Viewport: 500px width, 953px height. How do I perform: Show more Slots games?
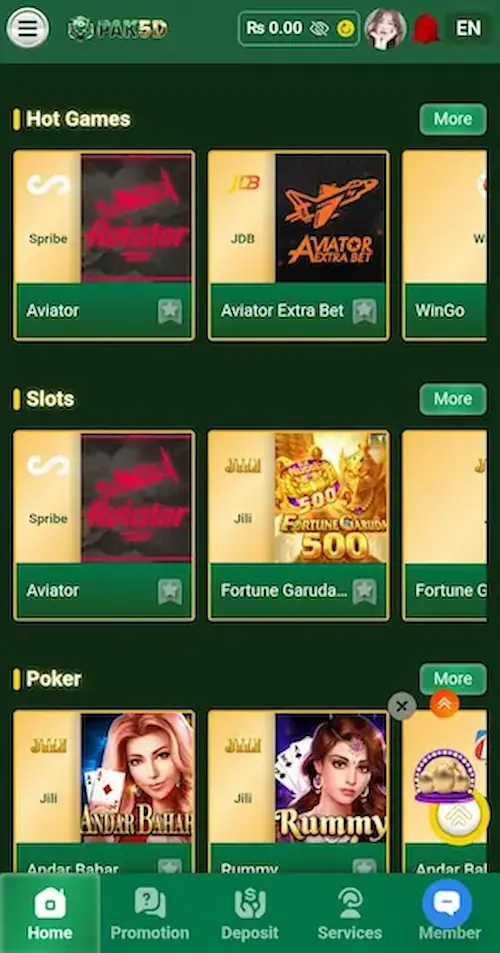[x=453, y=399]
